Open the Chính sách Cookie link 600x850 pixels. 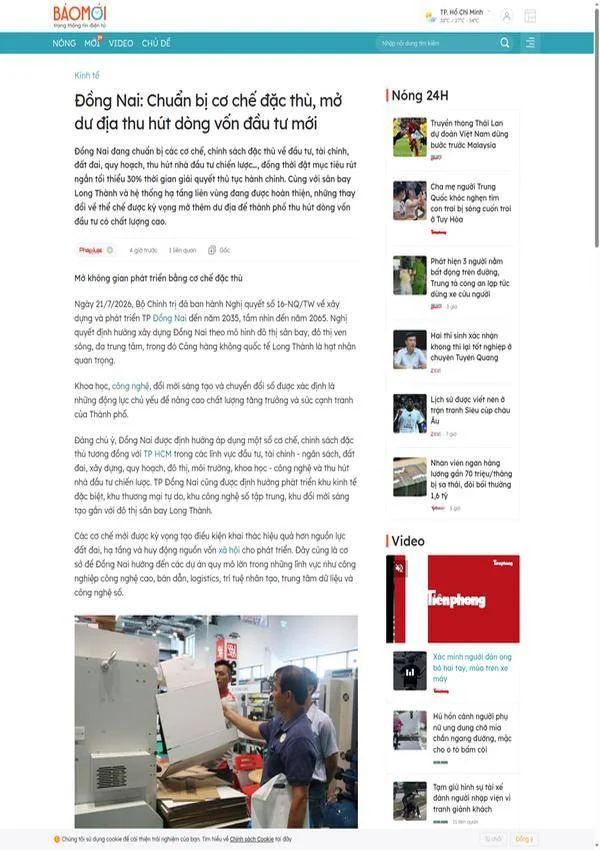point(251,839)
